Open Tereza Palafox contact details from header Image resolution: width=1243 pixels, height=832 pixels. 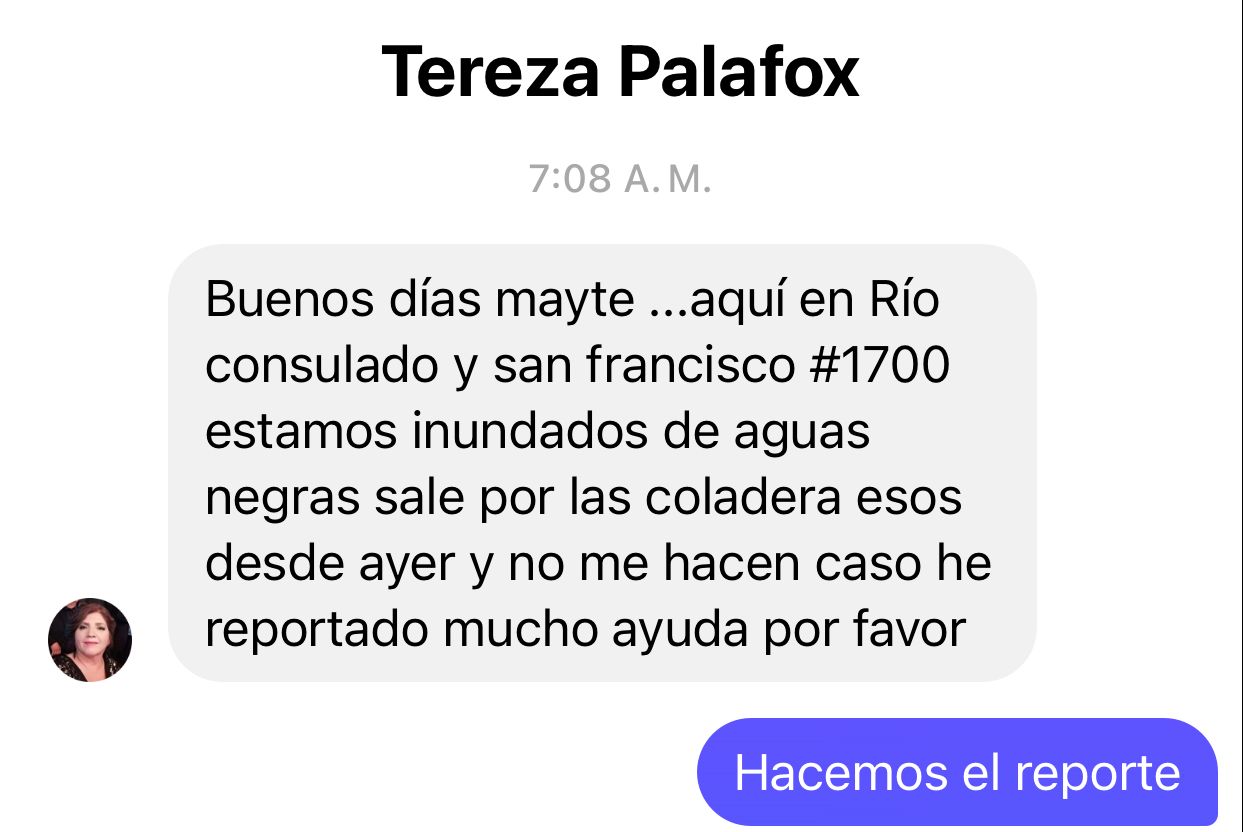(x=620, y=72)
